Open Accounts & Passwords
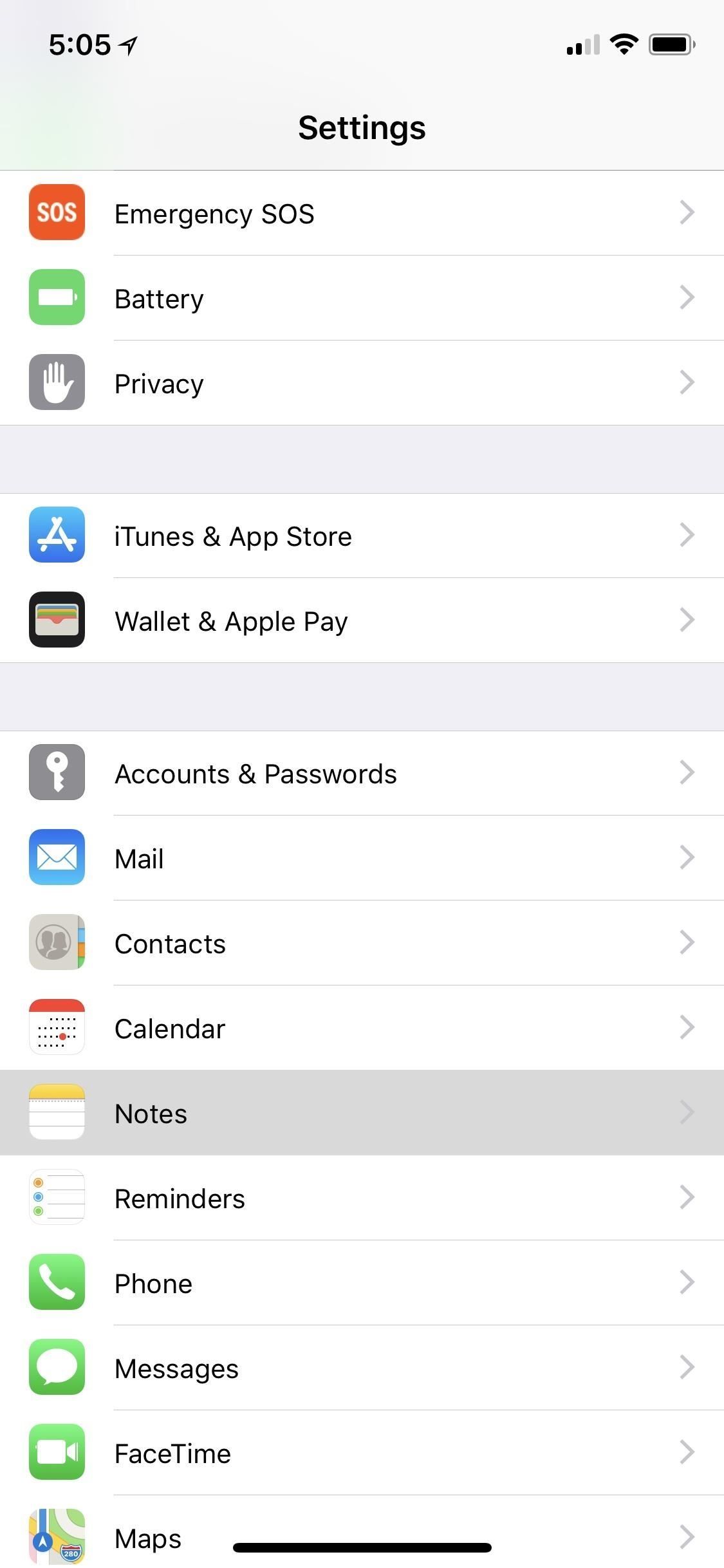The width and height of the screenshot is (724, 1568). [x=360, y=773]
